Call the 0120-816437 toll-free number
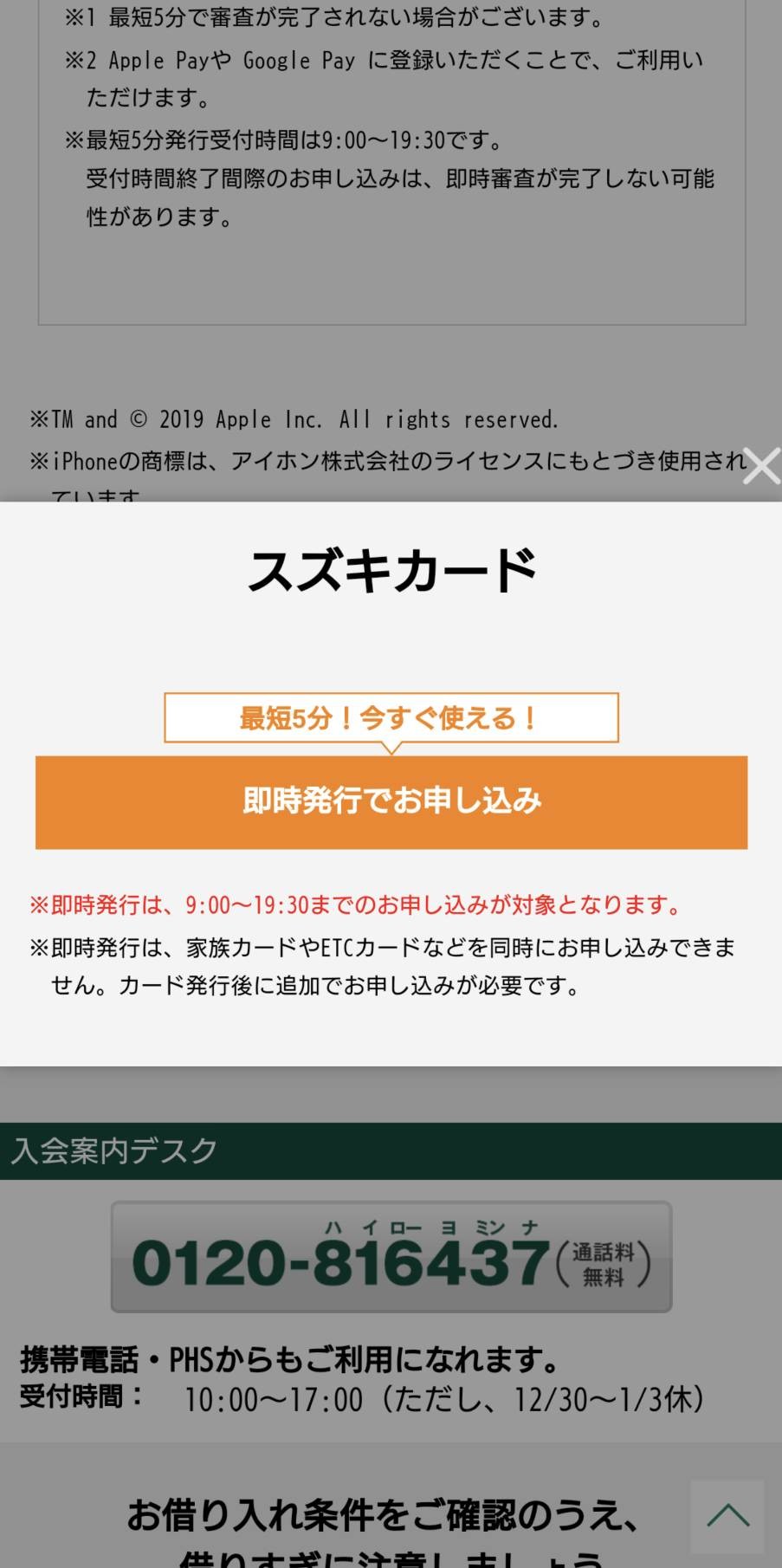This screenshot has width=782, height=1568. [x=391, y=1258]
